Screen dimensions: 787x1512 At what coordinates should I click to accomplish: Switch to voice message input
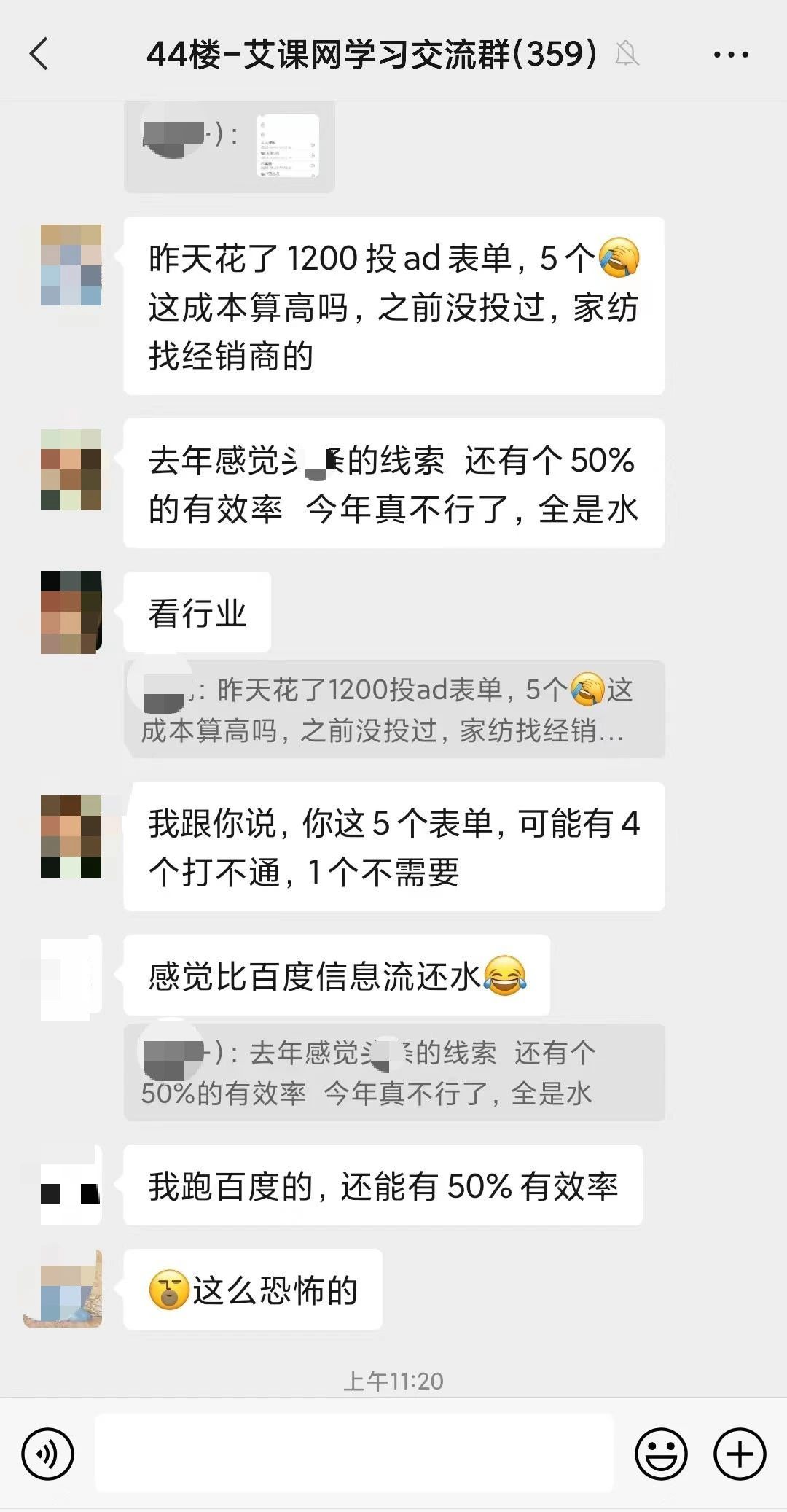point(48,1454)
